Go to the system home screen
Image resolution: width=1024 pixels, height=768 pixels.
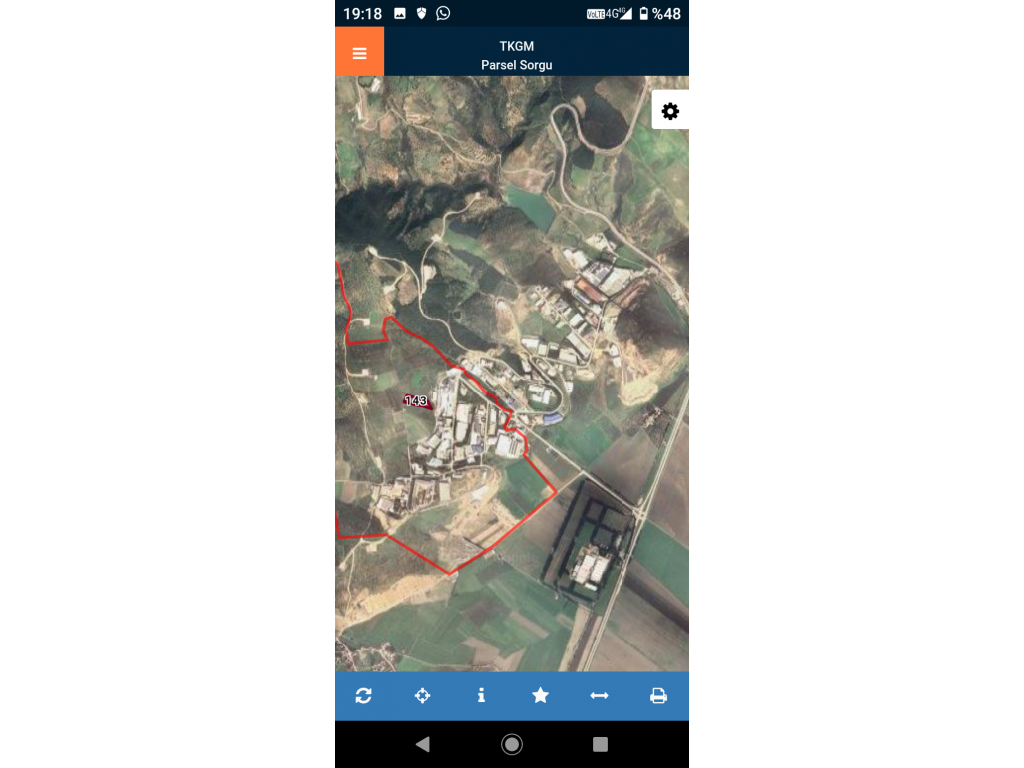pos(512,744)
